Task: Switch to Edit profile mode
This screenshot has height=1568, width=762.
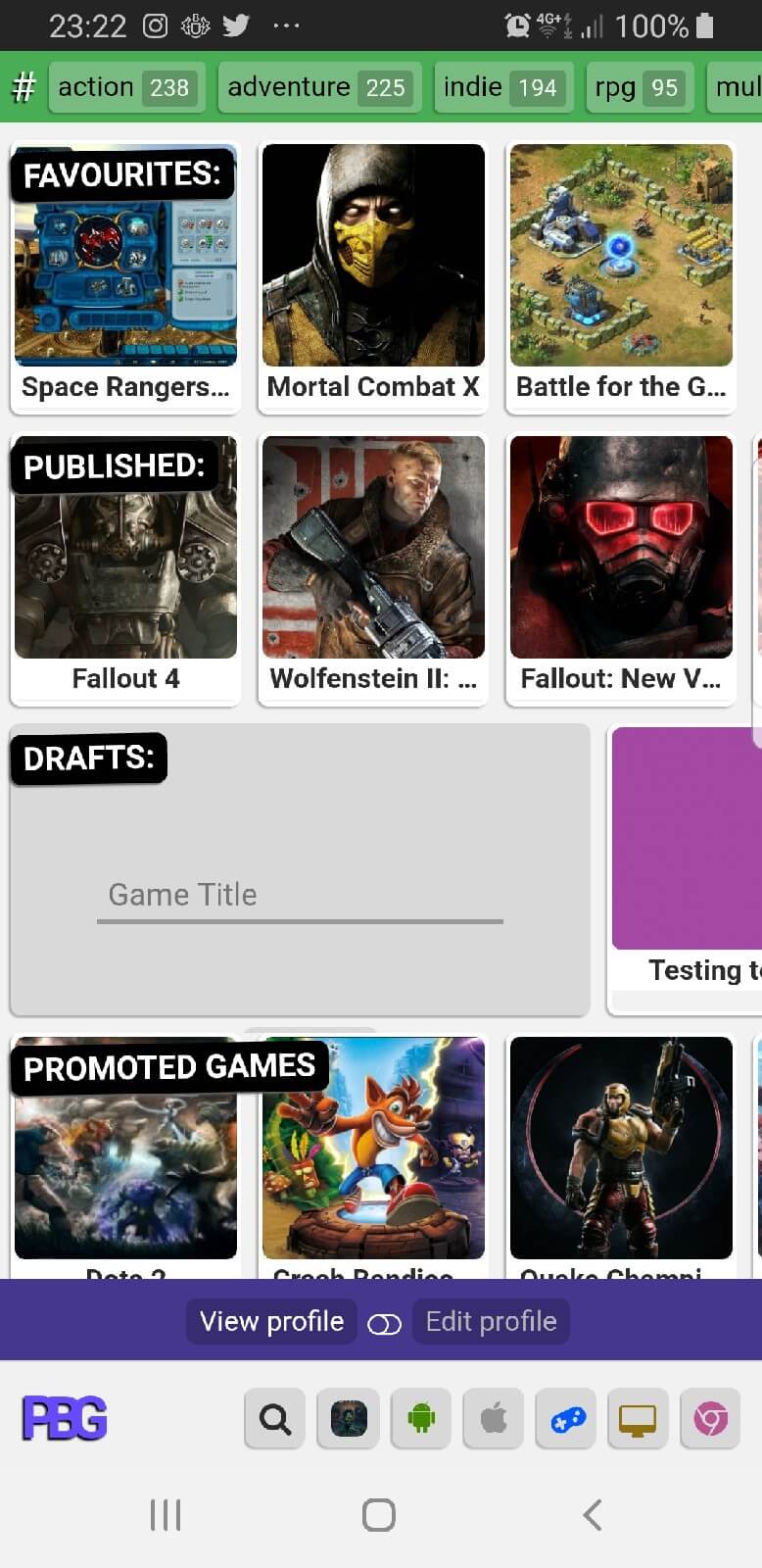Action: pyautogui.click(x=491, y=1321)
